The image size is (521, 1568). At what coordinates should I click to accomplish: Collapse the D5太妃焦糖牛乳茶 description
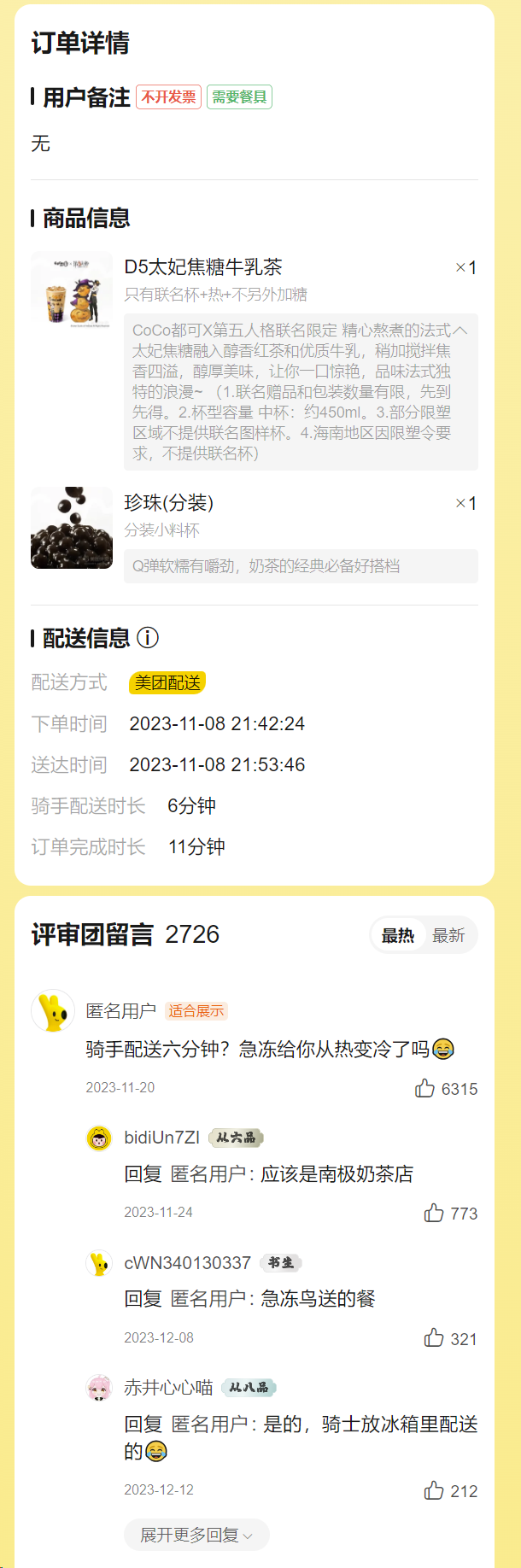[x=460, y=331]
